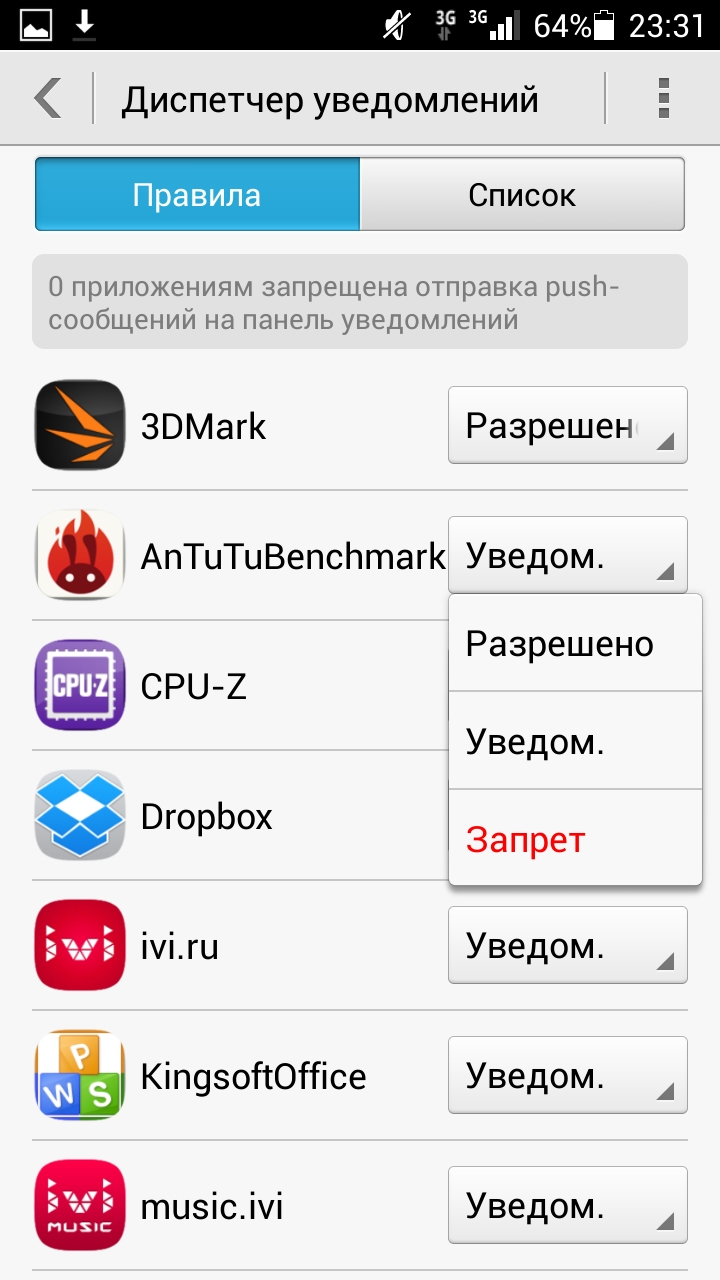The width and height of the screenshot is (720, 1280).
Task: Switch to the Список tab
Action: point(522,194)
